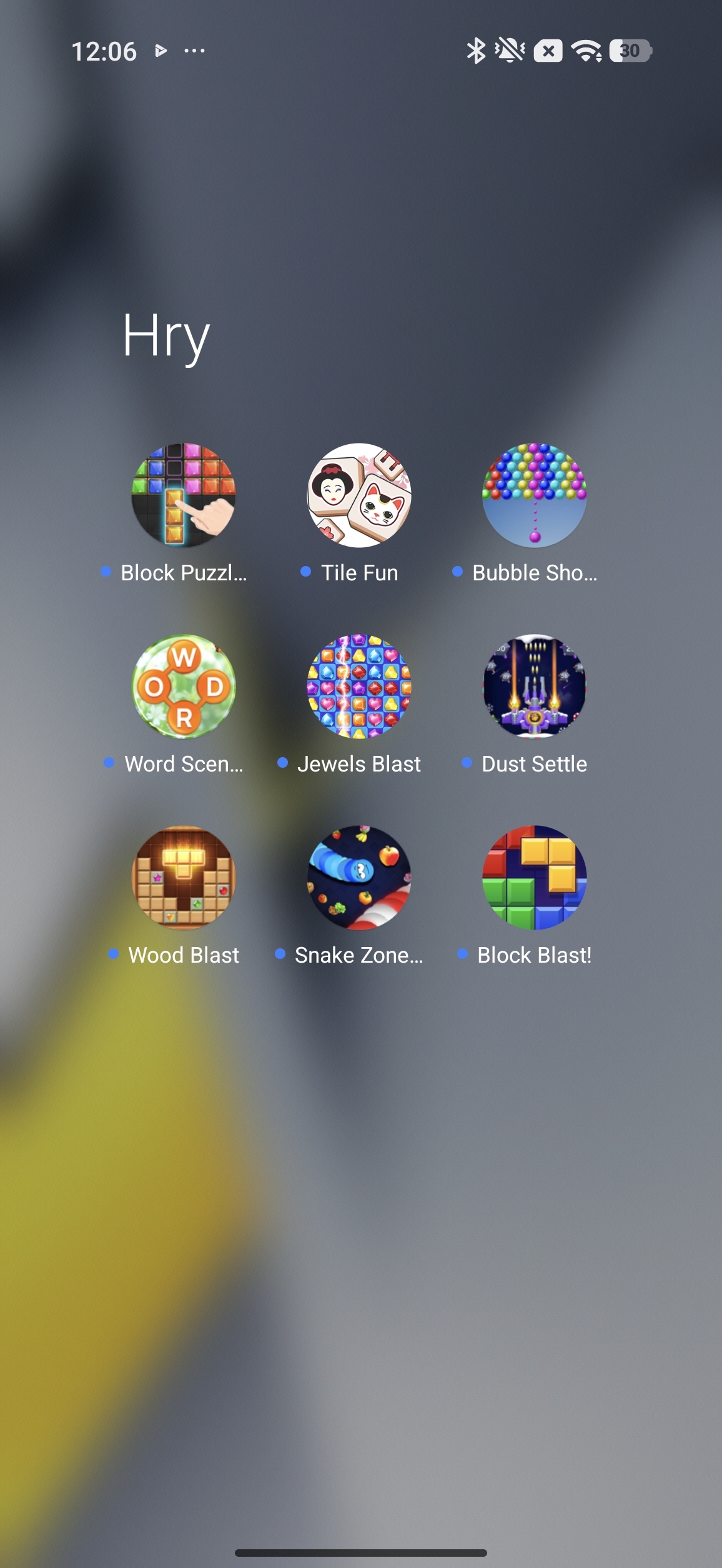Launch Tile Fun
The image size is (722, 1568).
[359, 495]
